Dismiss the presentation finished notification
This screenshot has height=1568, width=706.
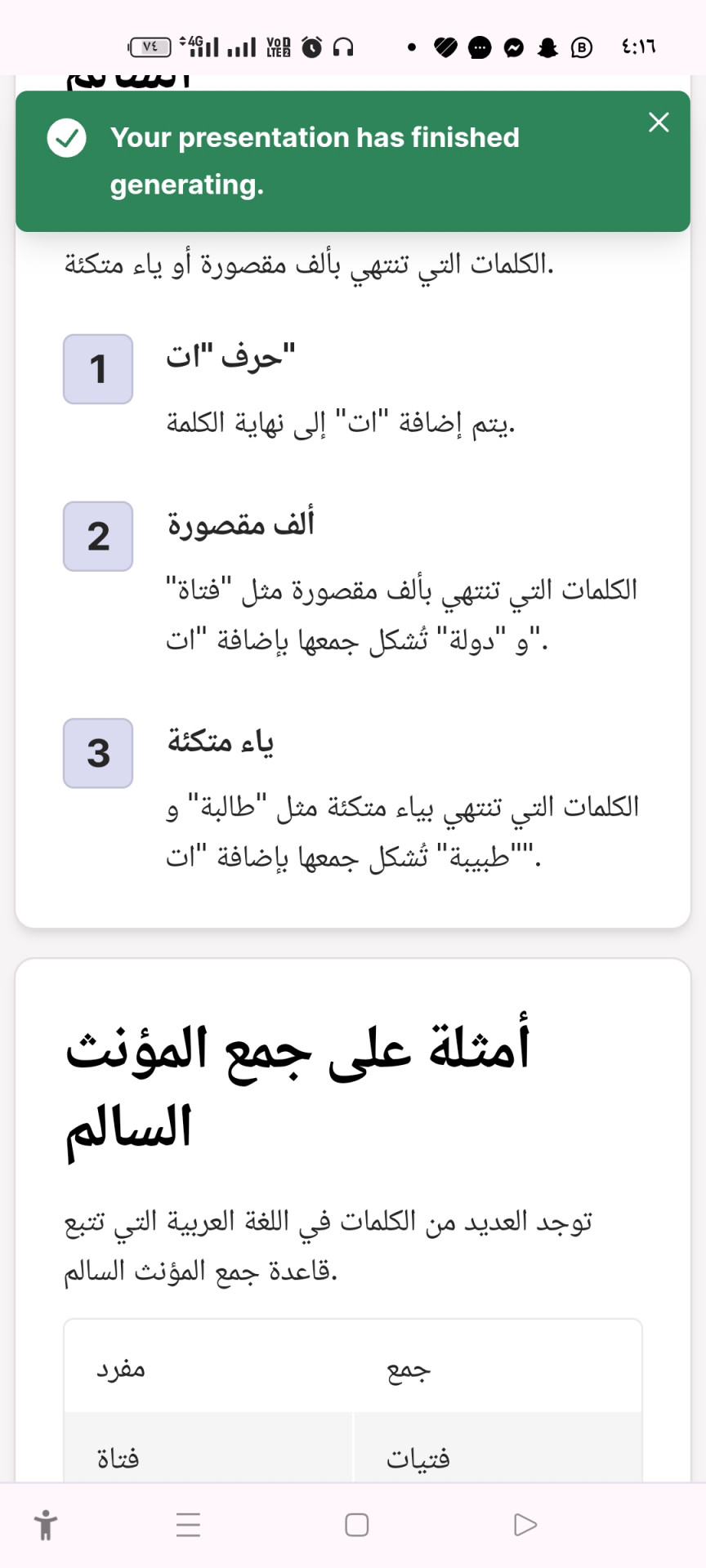(659, 122)
